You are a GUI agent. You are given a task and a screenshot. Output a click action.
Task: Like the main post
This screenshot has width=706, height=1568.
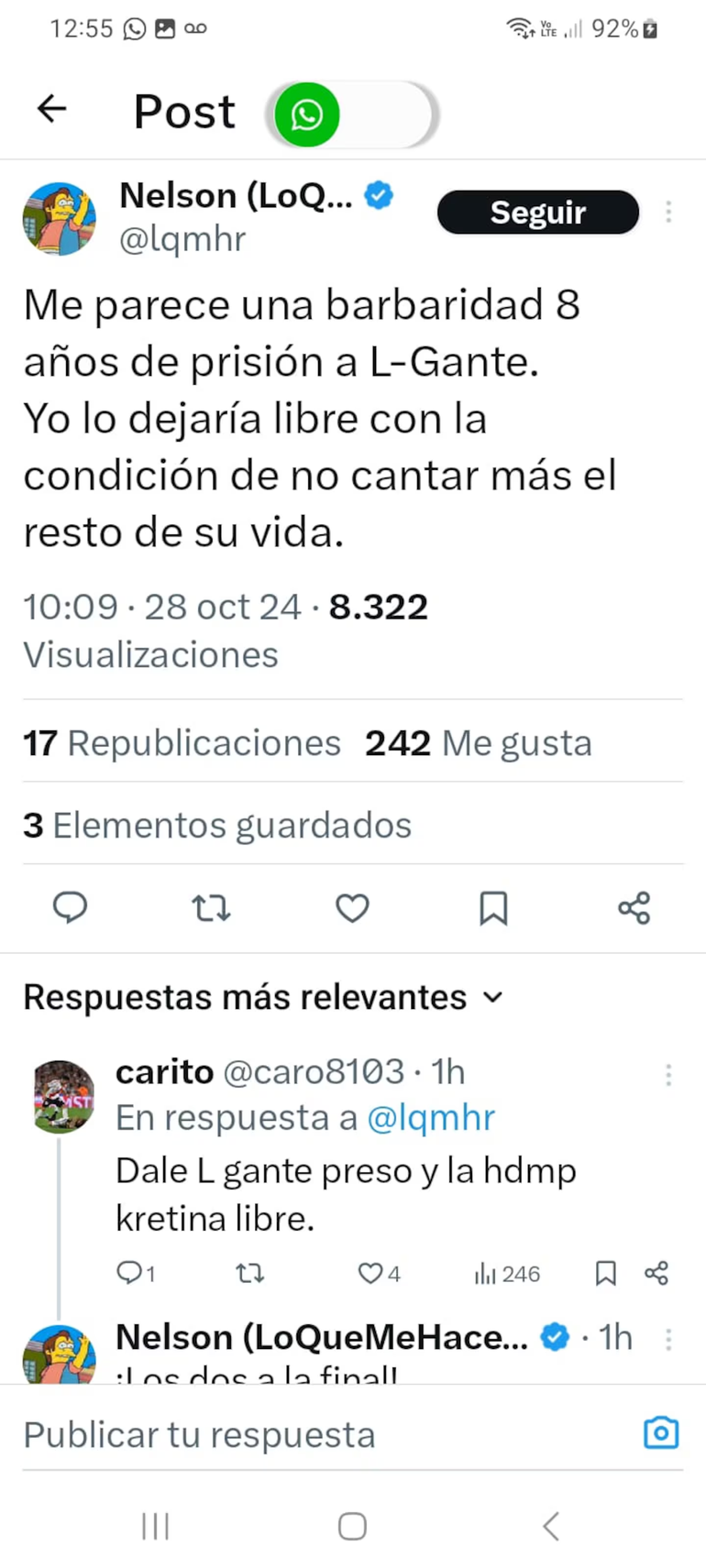coord(352,907)
